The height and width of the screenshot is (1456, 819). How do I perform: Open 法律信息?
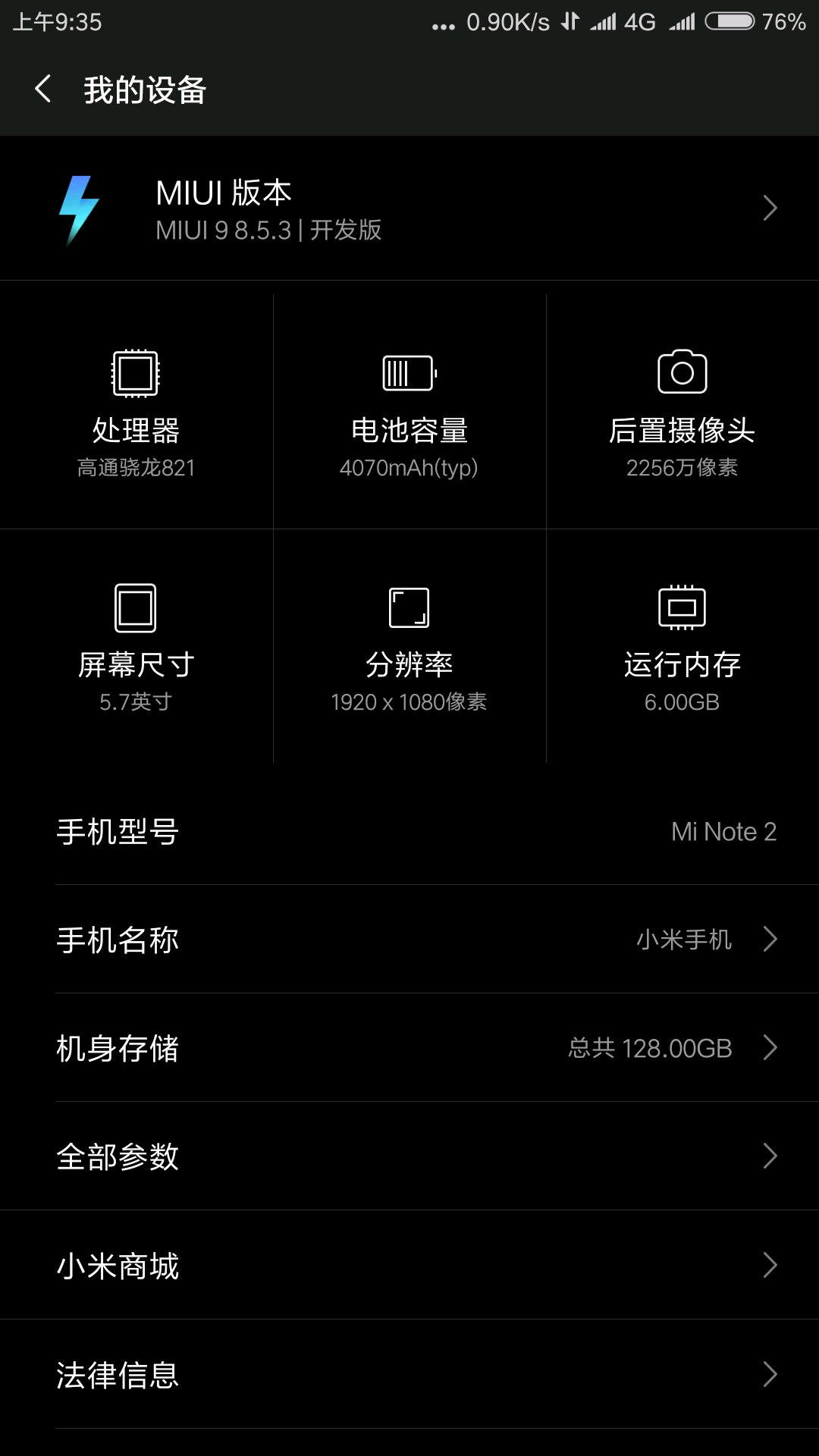click(409, 1374)
